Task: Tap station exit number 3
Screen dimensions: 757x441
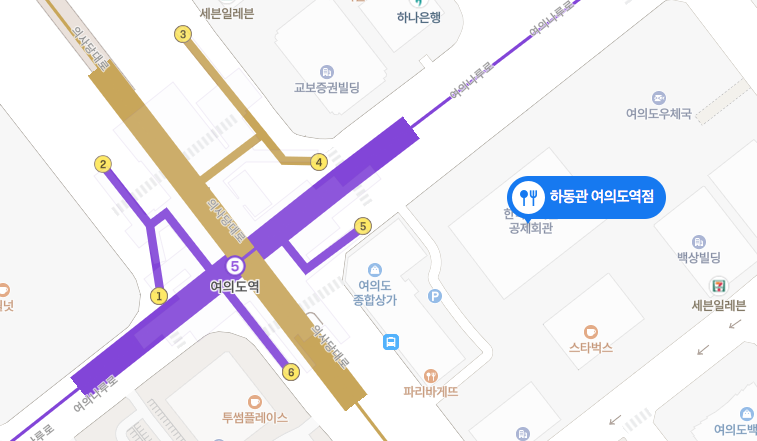Action: click(x=182, y=34)
